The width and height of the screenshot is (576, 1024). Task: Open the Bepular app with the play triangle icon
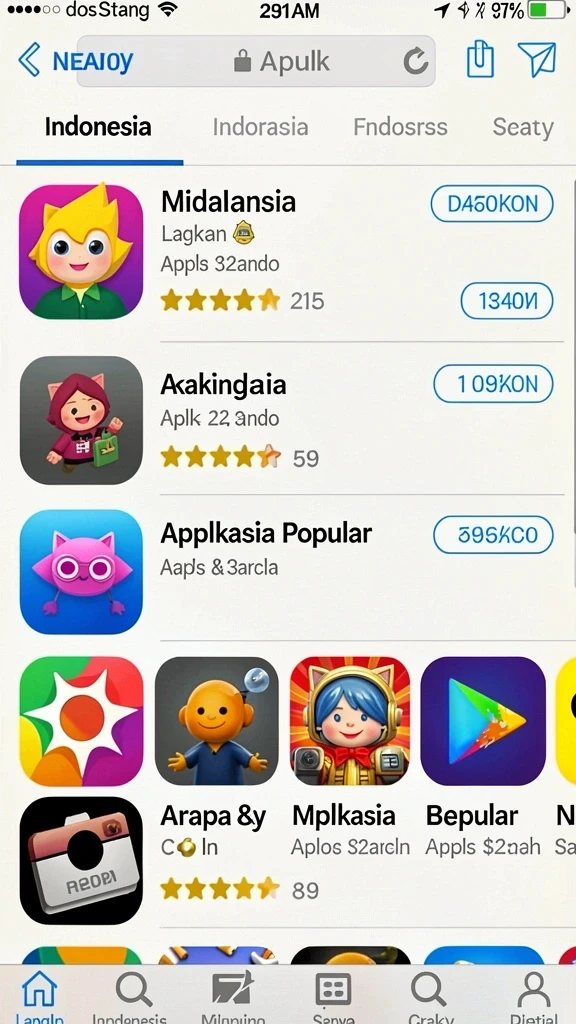[x=483, y=721]
